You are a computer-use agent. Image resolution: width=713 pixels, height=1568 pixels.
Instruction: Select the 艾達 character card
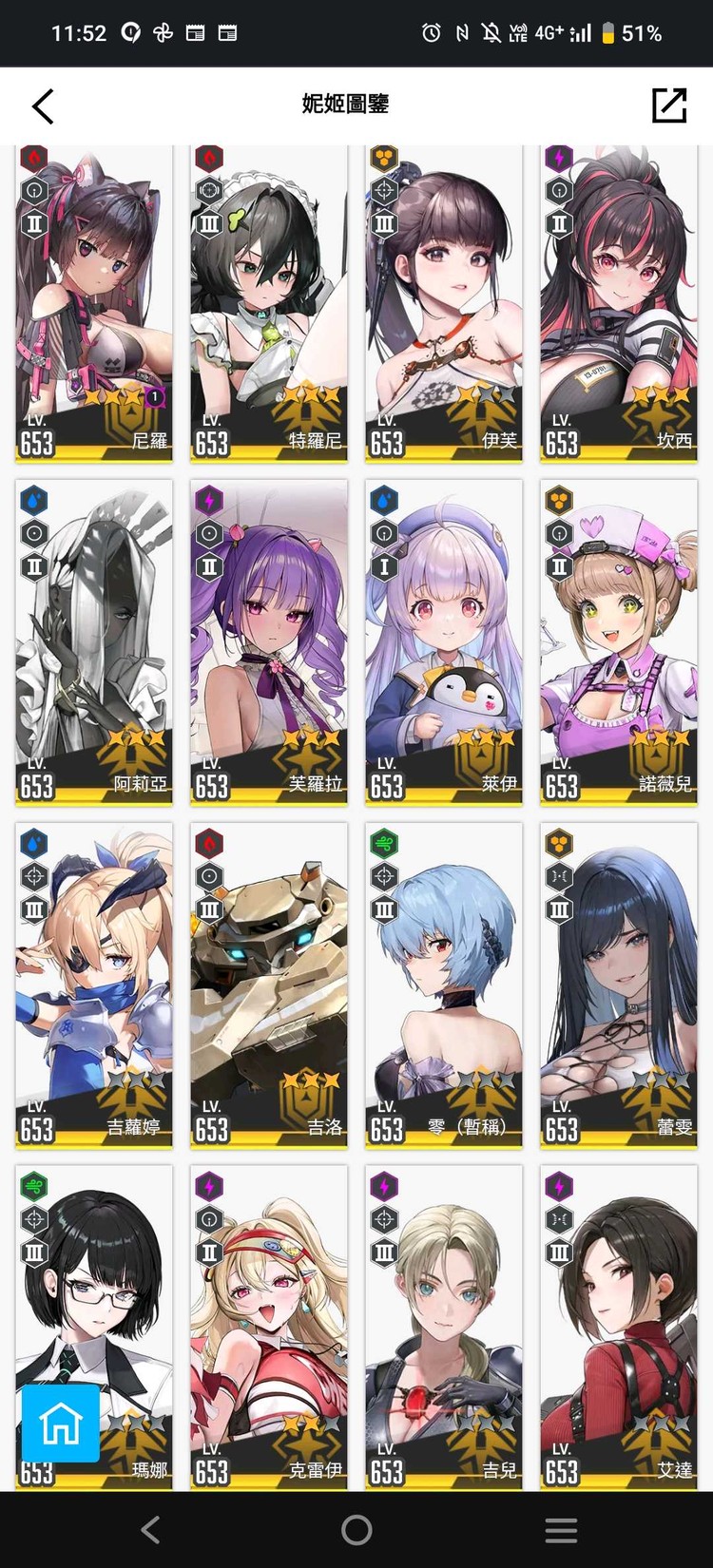coord(619,1326)
